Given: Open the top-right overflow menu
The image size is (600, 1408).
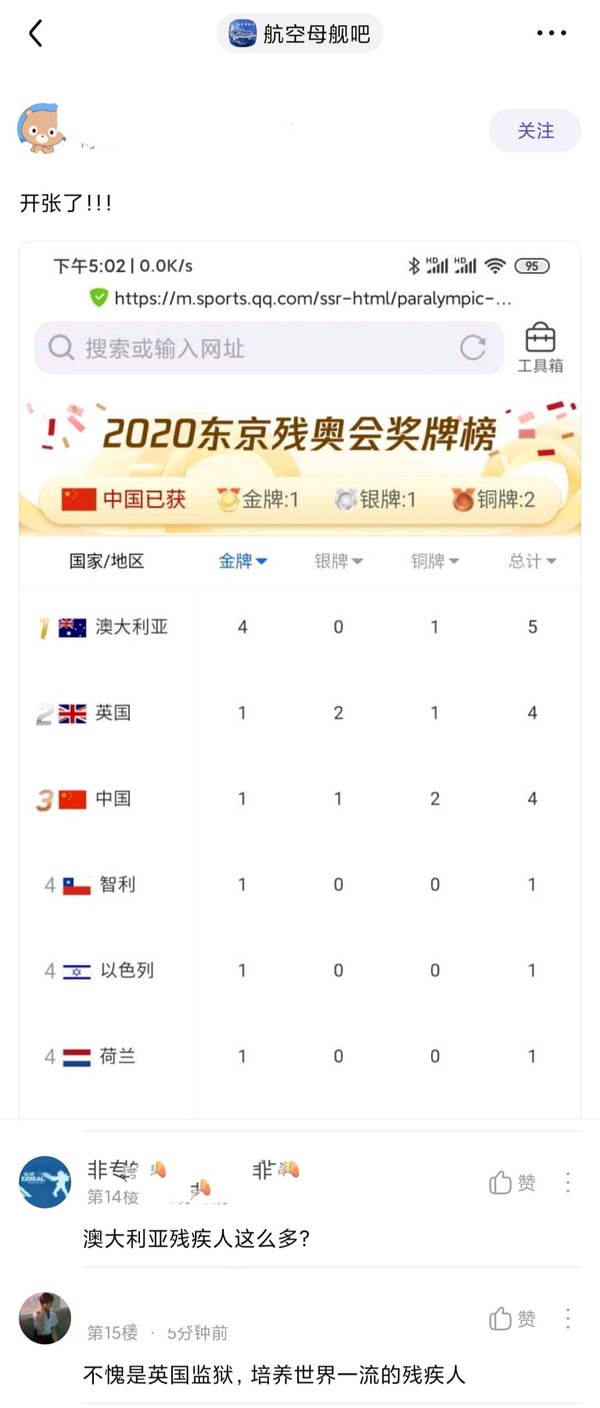Looking at the screenshot, I should 551,34.
